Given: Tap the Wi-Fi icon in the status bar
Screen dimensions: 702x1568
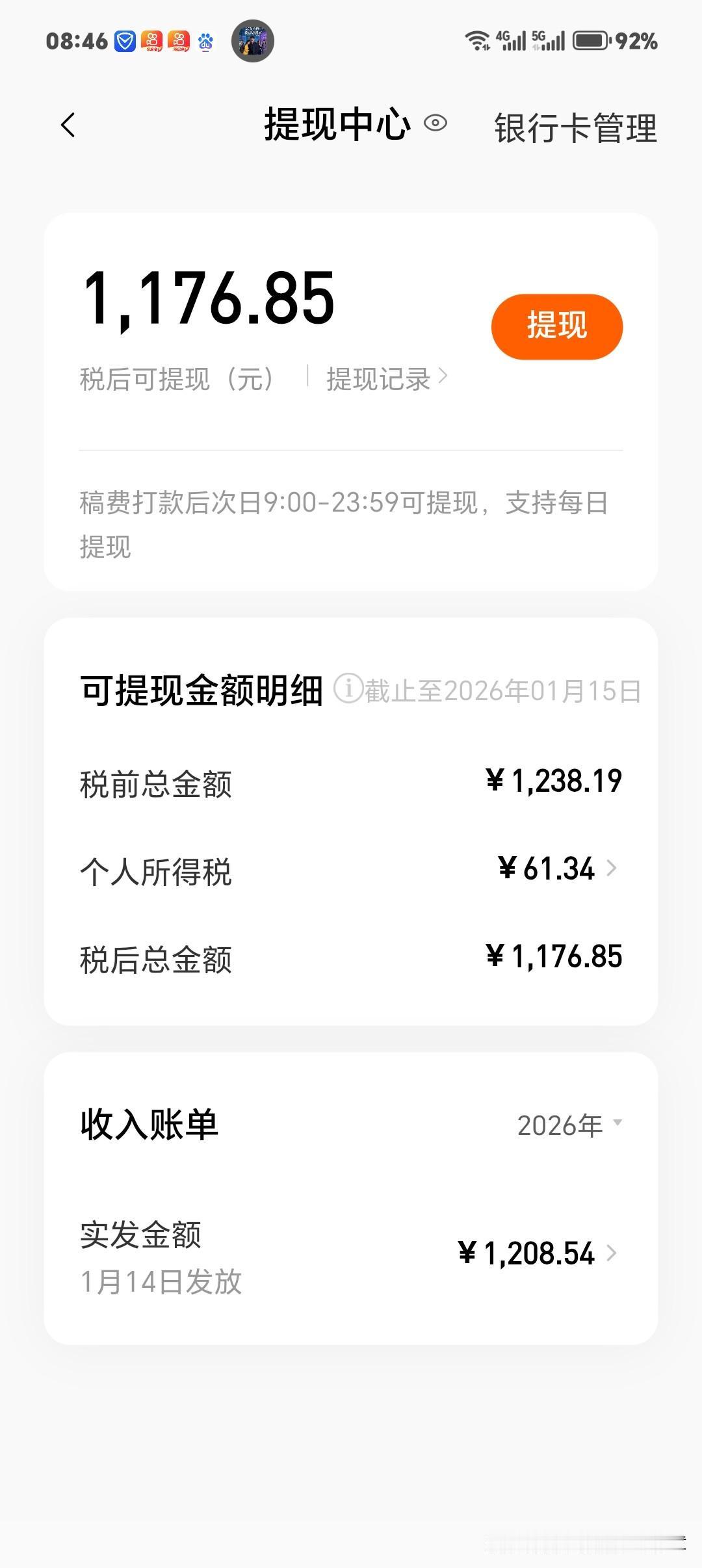Looking at the screenshot, I should point(477,40).
